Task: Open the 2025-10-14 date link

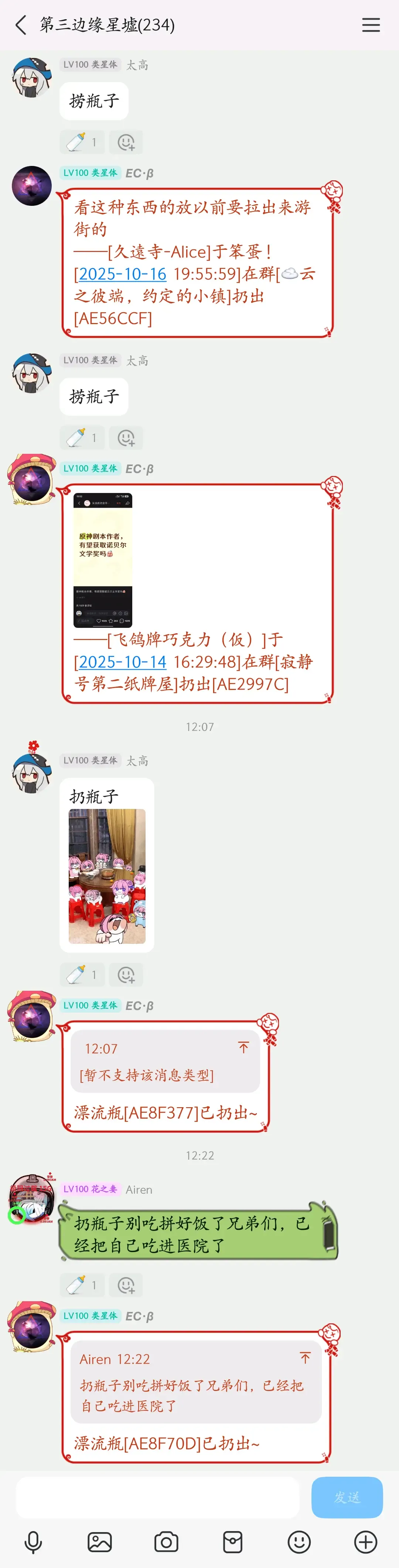Action: click(123, 661)
